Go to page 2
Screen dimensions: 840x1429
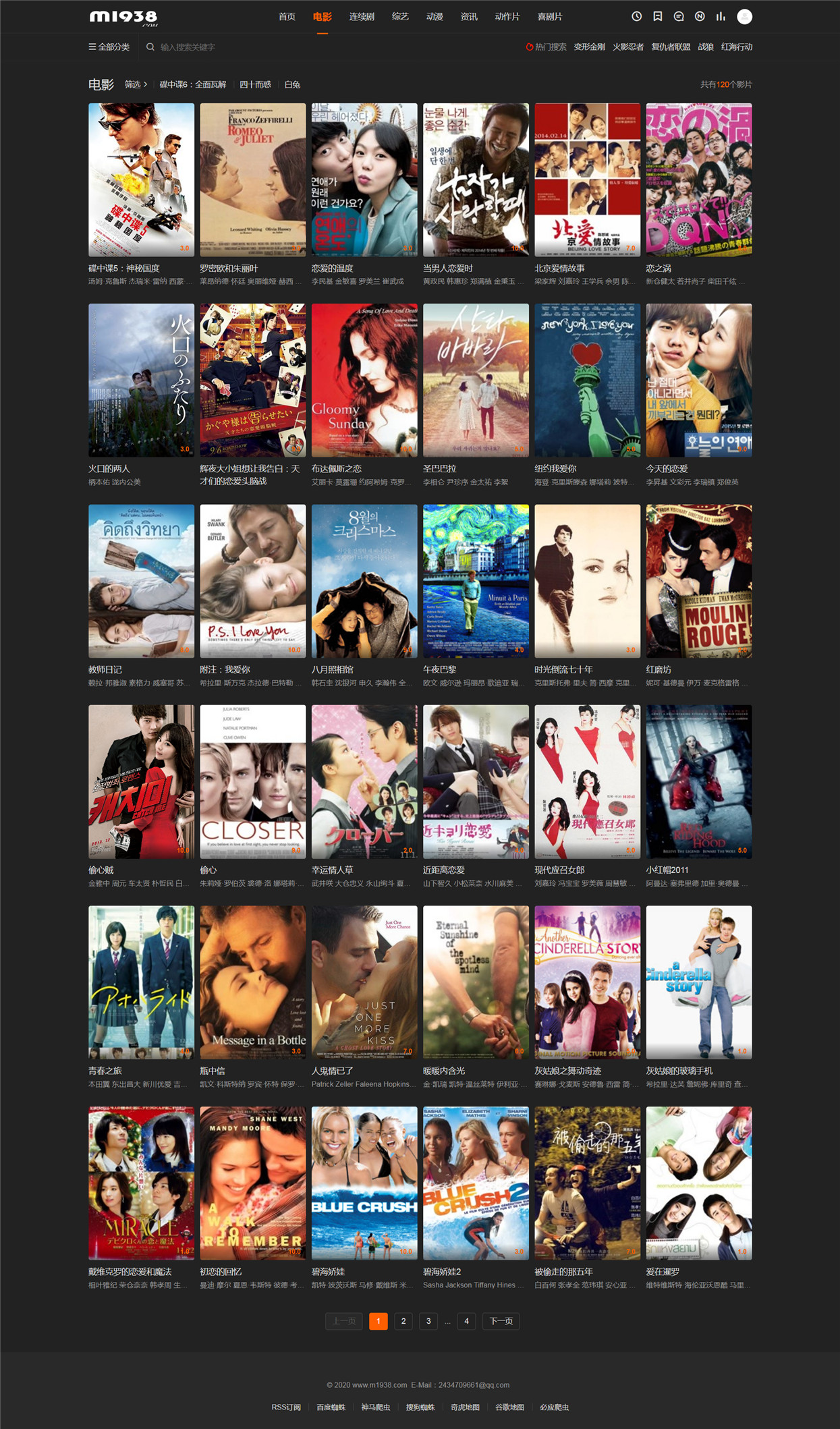403,1321
